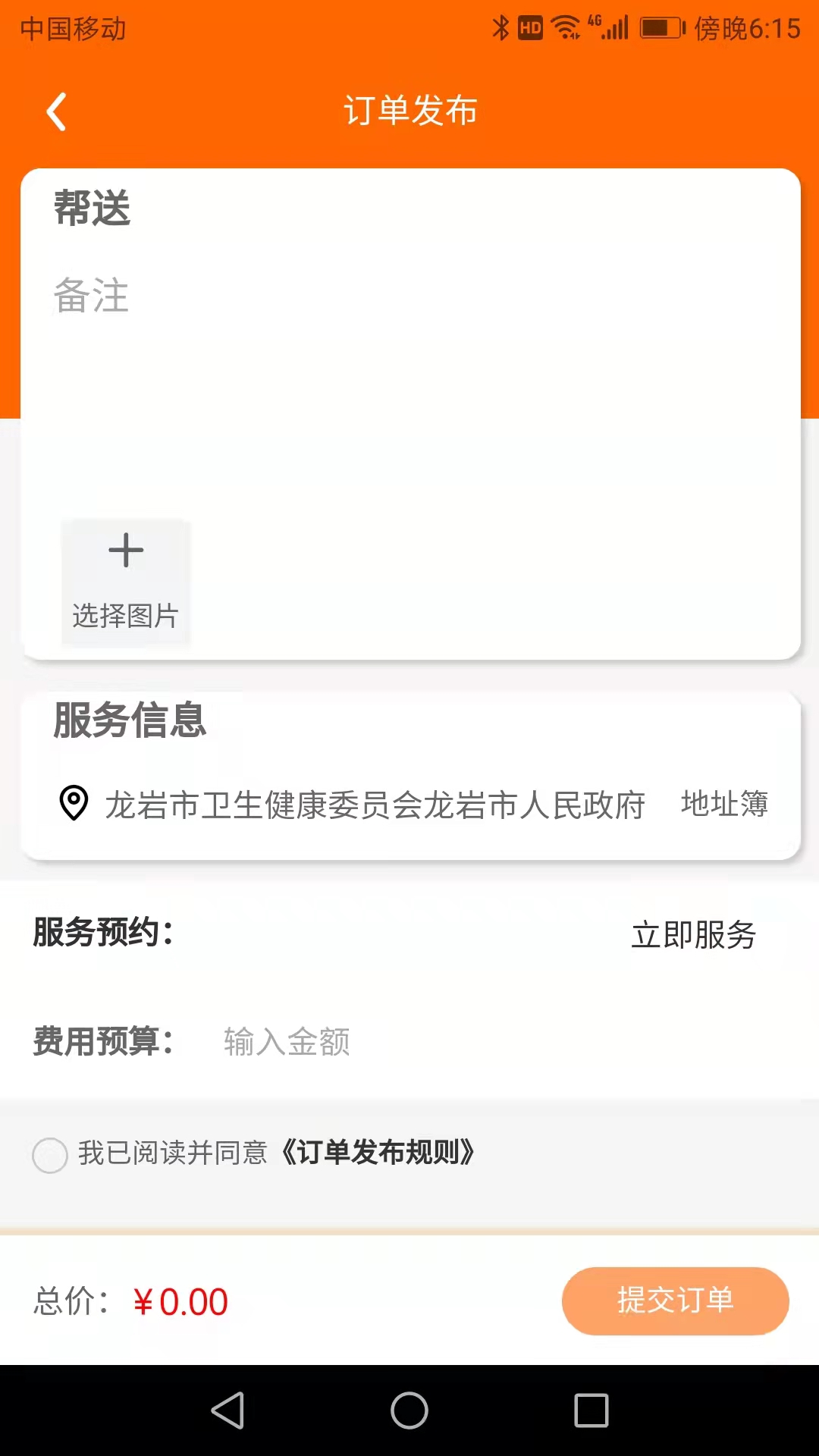The height and width of the screenshot is (1456, 819).
Task: Choose service time via 立即服务
Action: click(693, 934)
